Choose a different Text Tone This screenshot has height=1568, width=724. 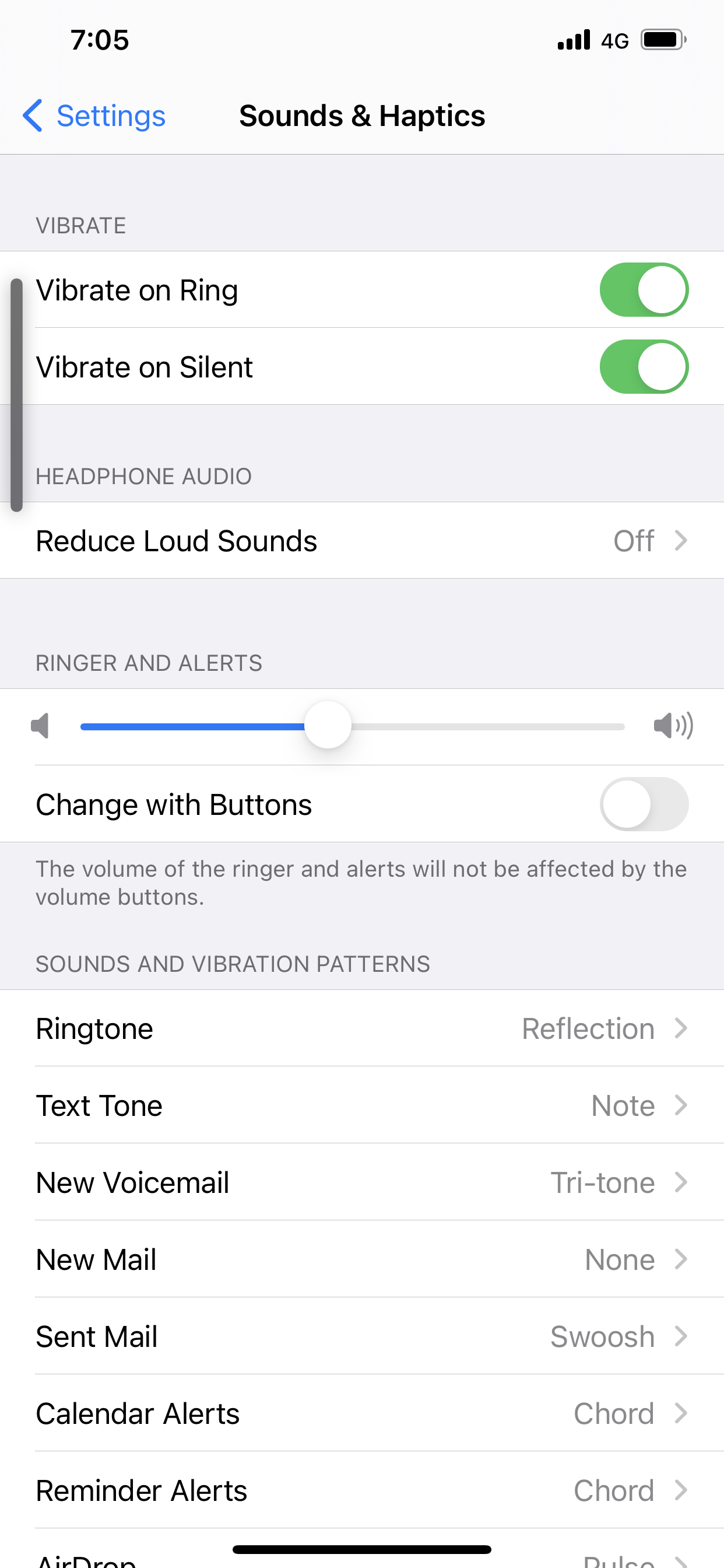tap(362, 1105)
